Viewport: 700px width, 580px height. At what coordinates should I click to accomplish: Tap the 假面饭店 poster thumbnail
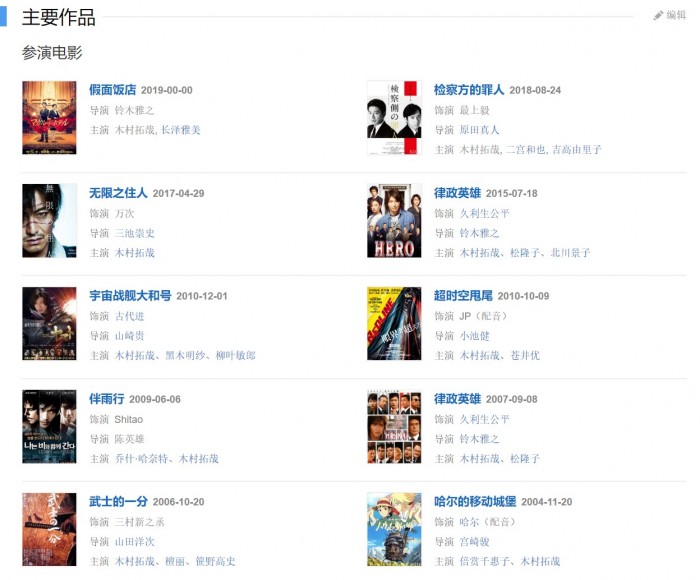(x=49, y=118)
